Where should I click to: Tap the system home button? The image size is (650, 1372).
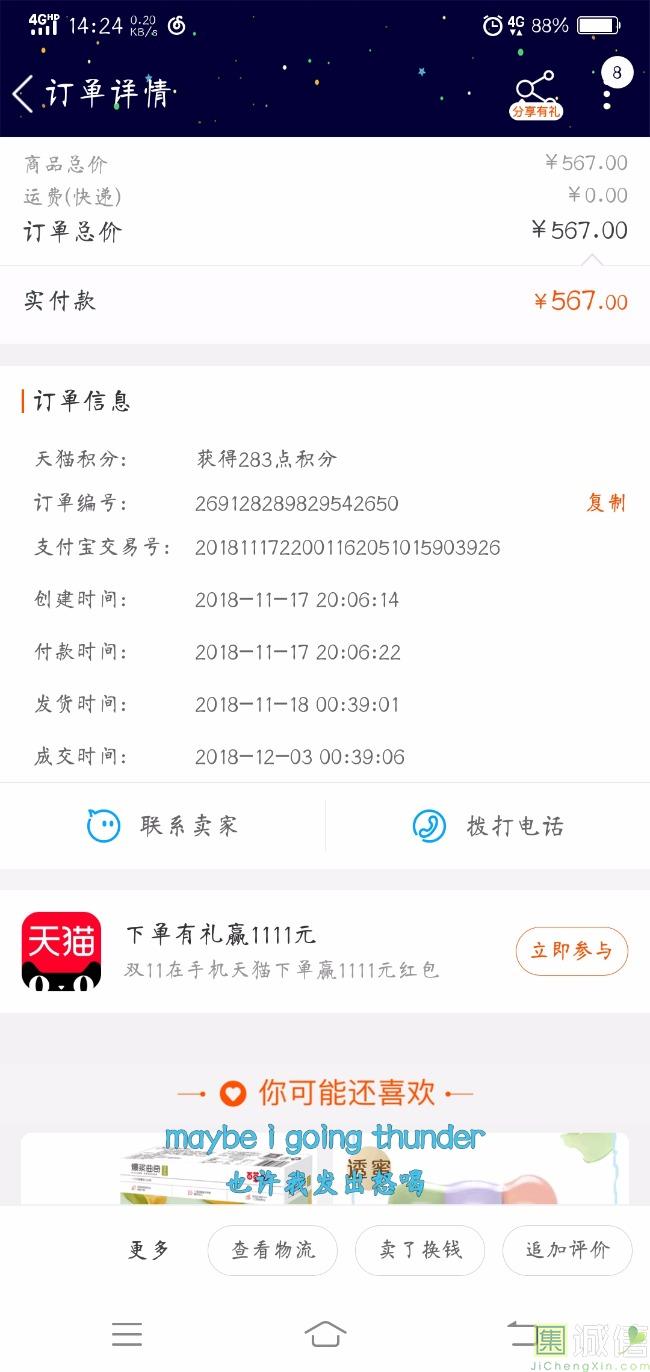click(x=325, y=1334)
